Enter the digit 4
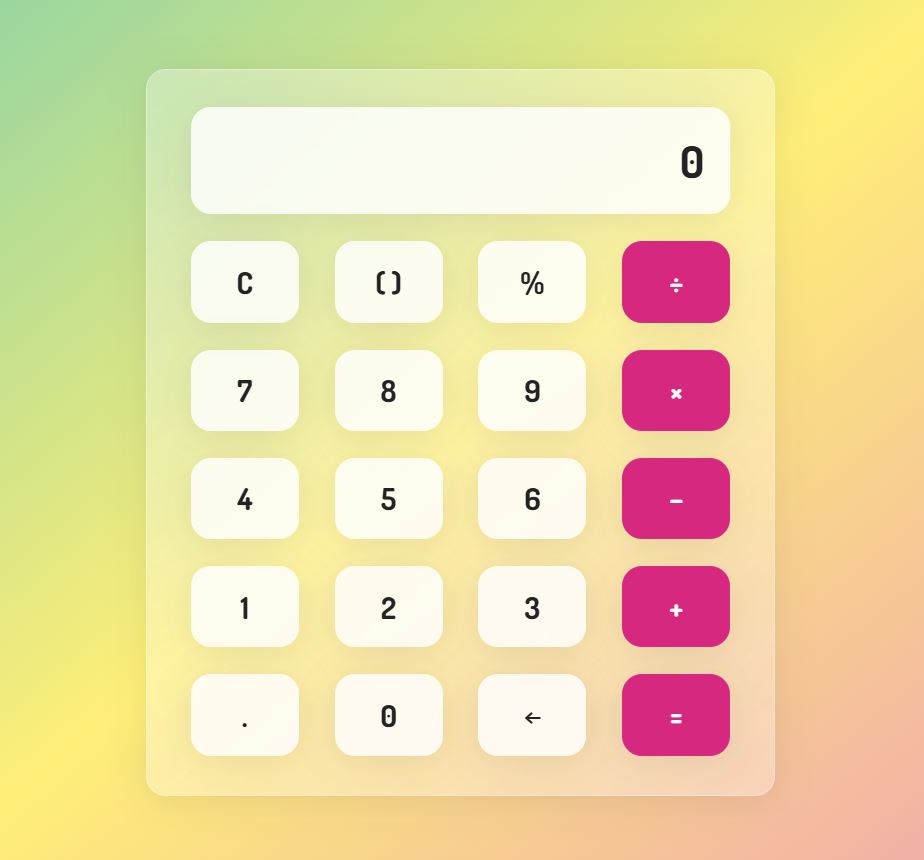924x860 pixels. click(x=245, y=499)
